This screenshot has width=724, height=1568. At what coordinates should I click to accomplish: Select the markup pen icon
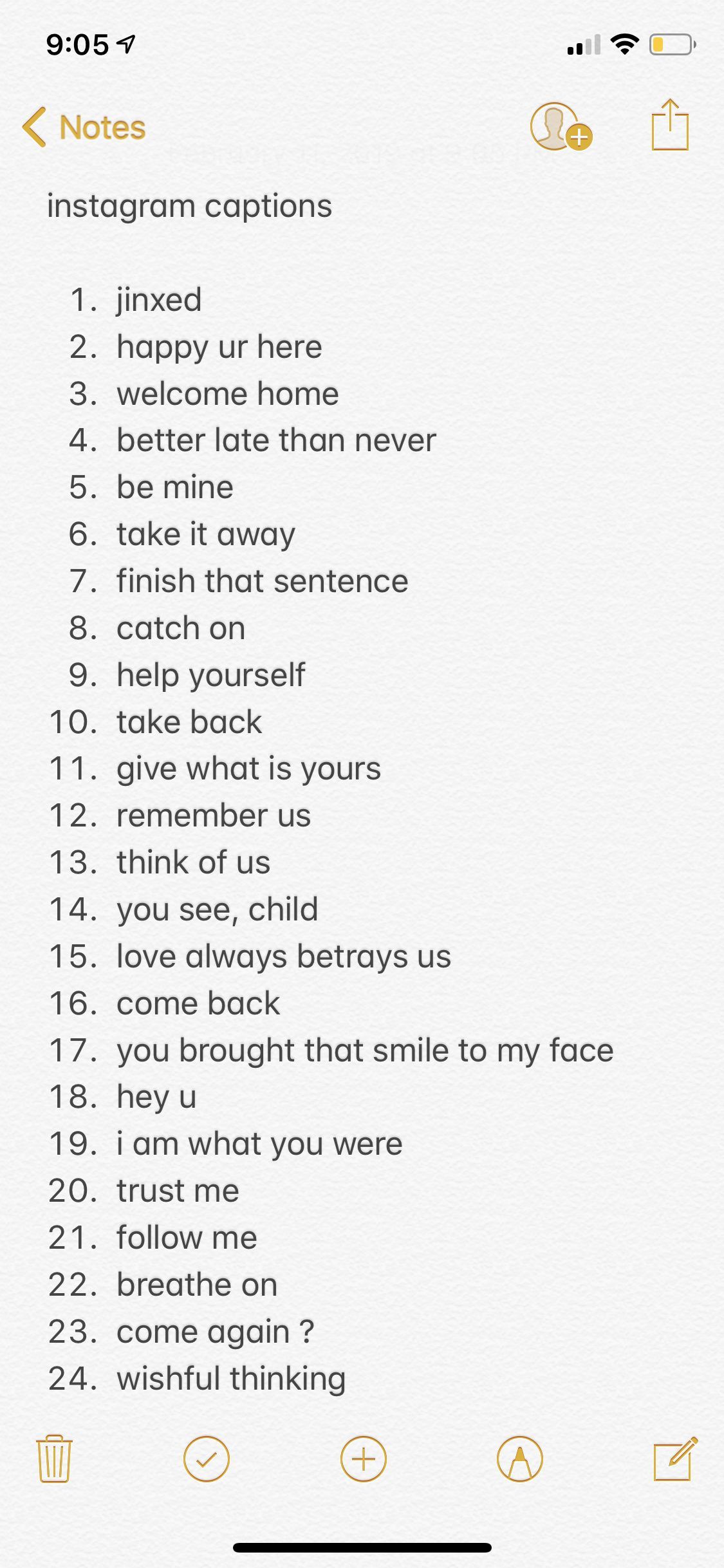(x=520, y=1460)
